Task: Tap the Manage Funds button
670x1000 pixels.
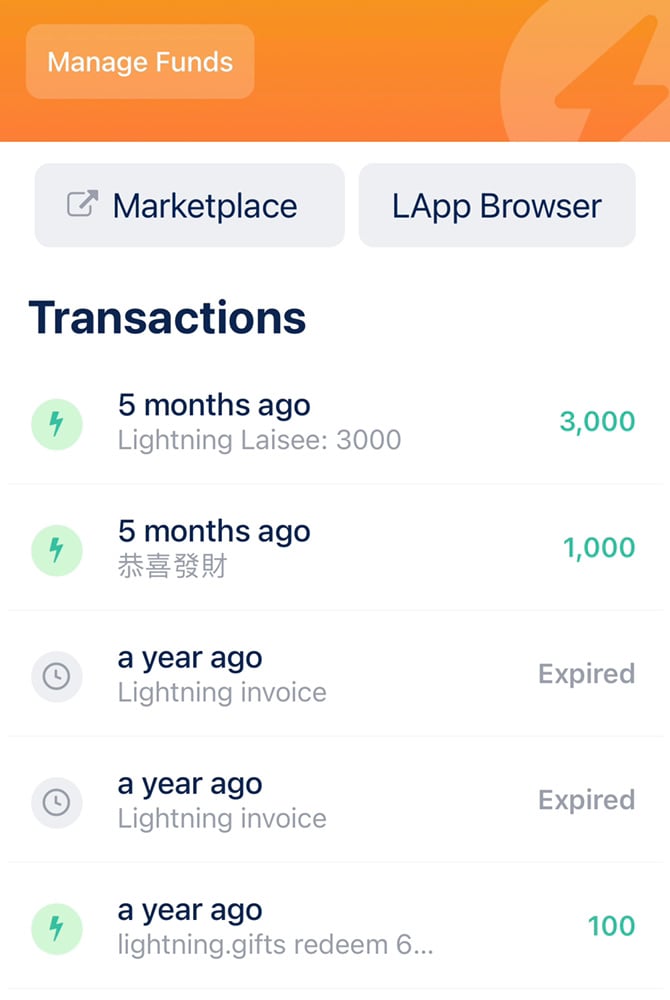Action: click(x=140, y=62)
